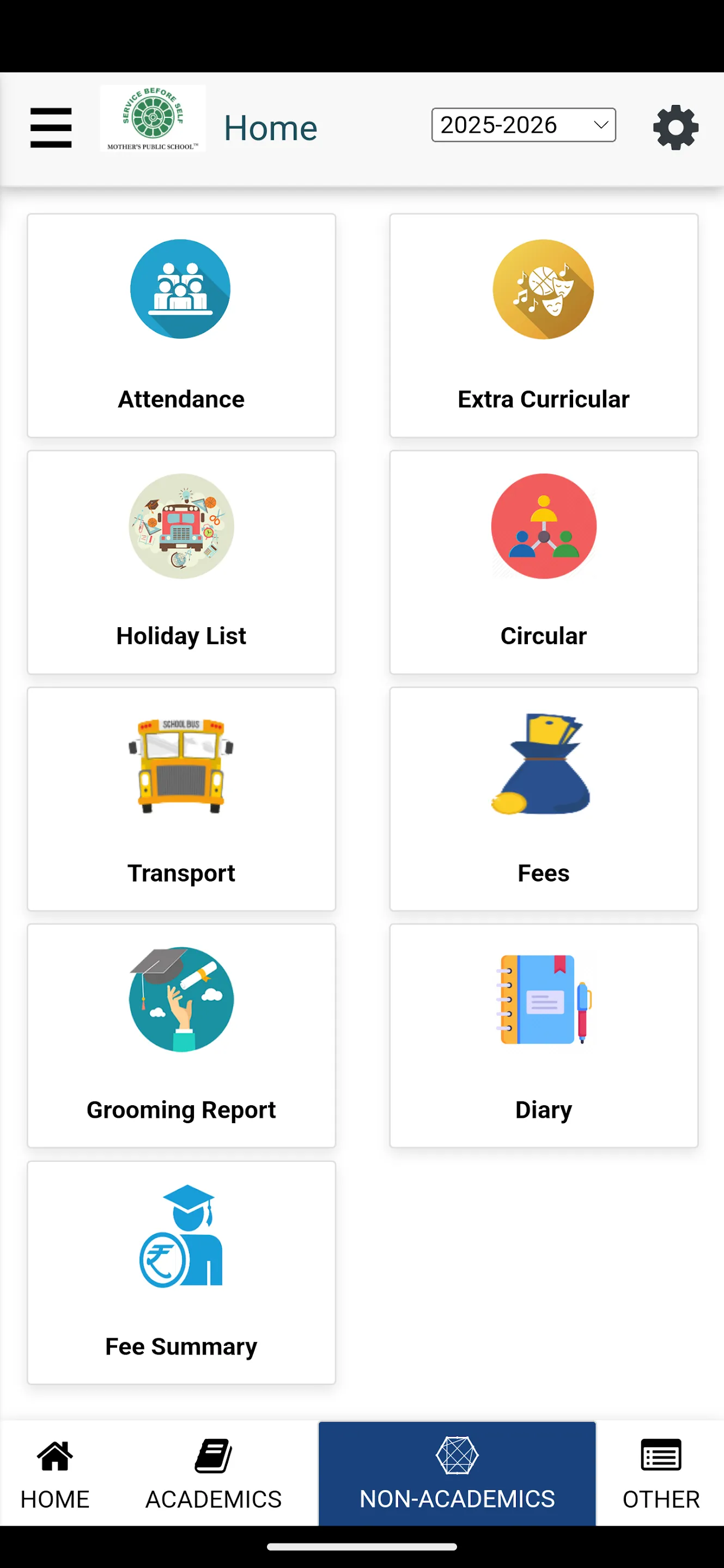Expand the 2025-2026 academic year dropdown
This screenshot has width=724, height=1568.
[x=524, y=125]
